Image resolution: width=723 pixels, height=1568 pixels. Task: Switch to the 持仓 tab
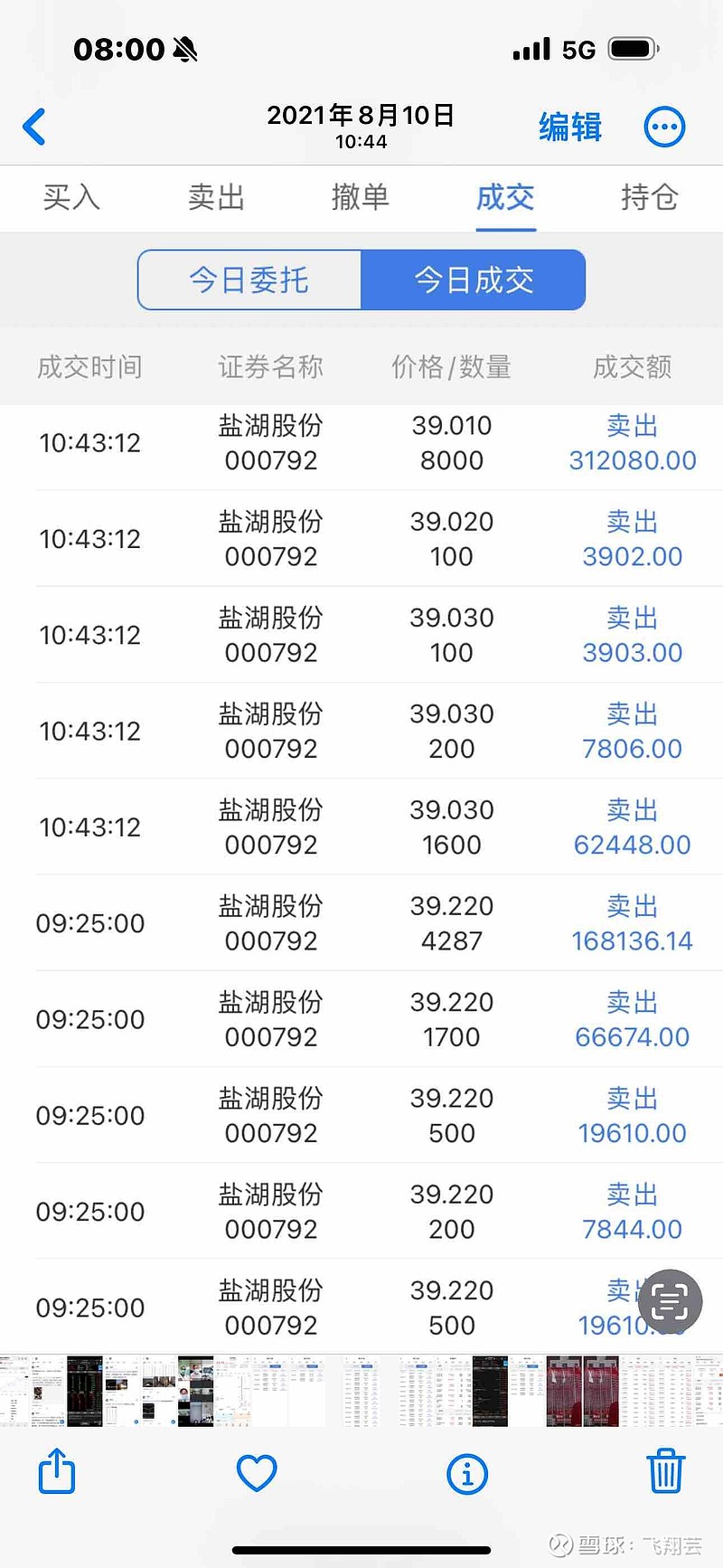click(651, 198)
